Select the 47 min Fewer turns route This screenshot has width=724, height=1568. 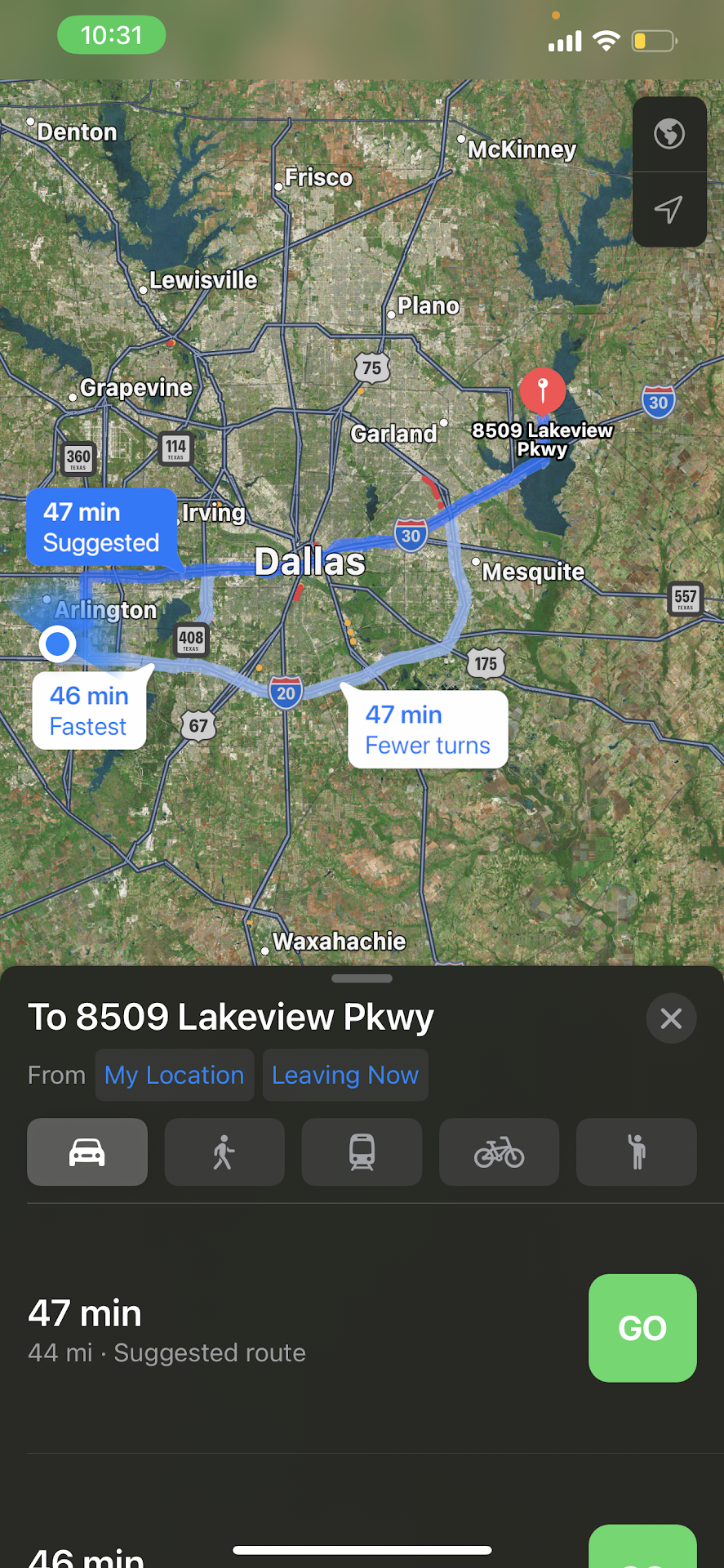428,729
